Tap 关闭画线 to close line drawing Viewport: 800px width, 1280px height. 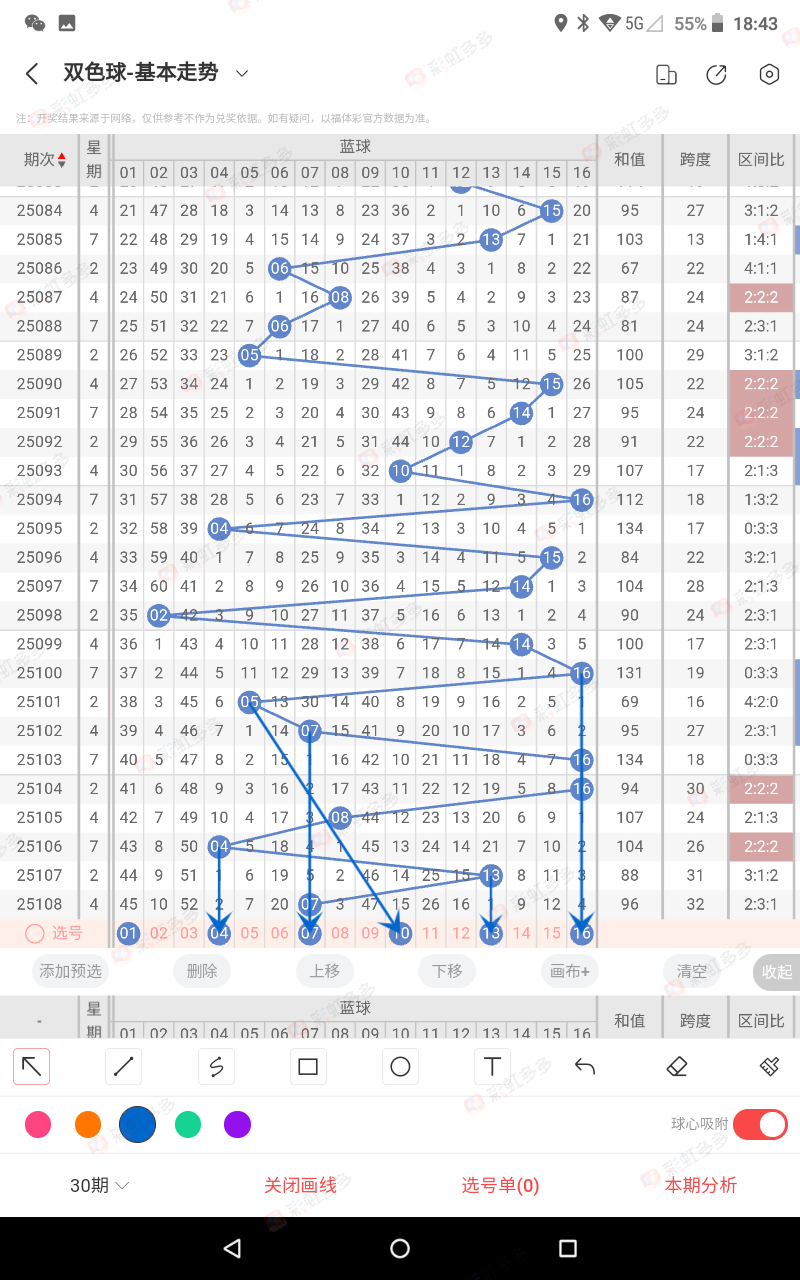click(x=300, y=1185)
